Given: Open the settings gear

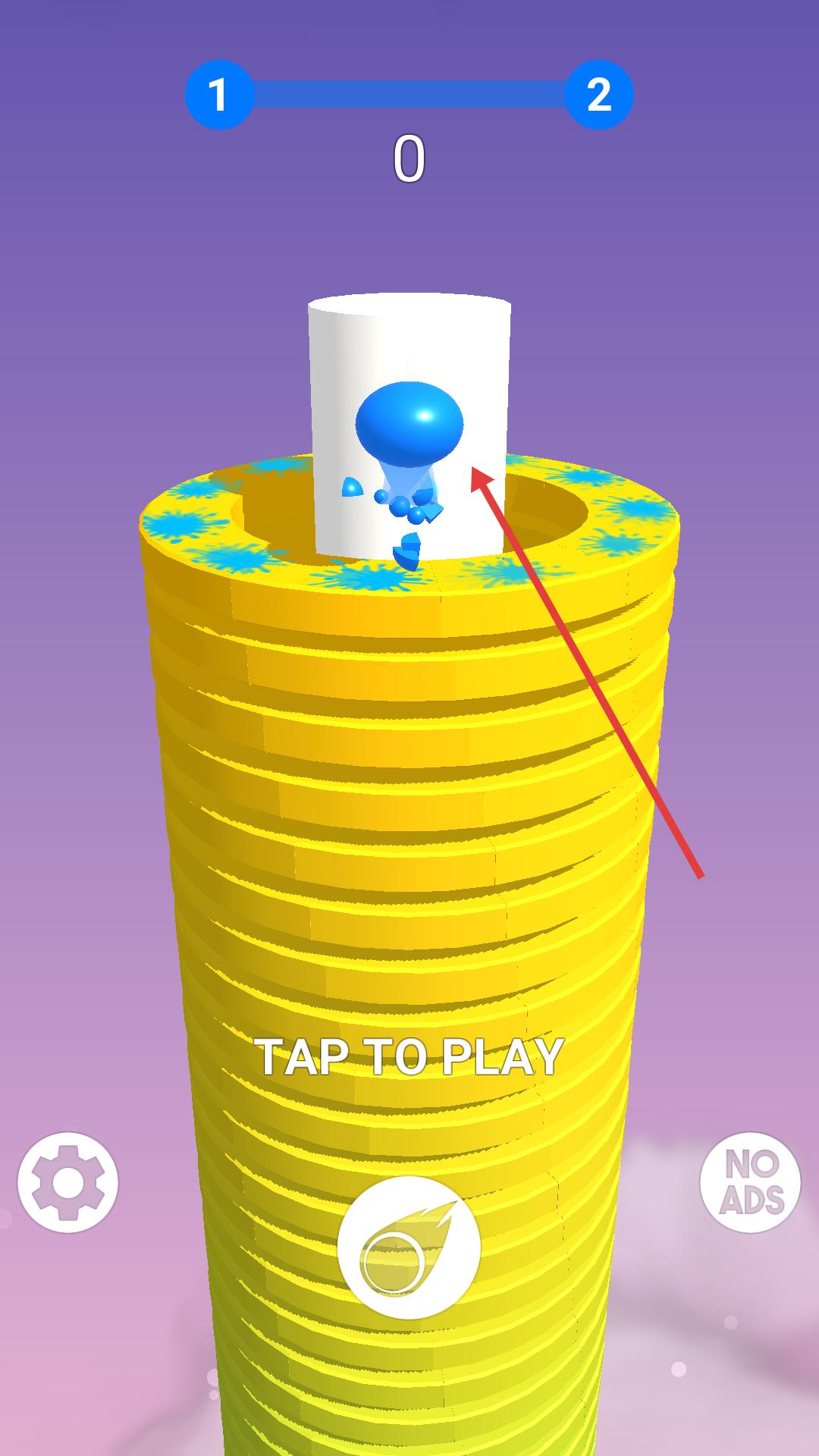Looking at the screenshot, I should pyautogui.click(x=68, y=1181).
